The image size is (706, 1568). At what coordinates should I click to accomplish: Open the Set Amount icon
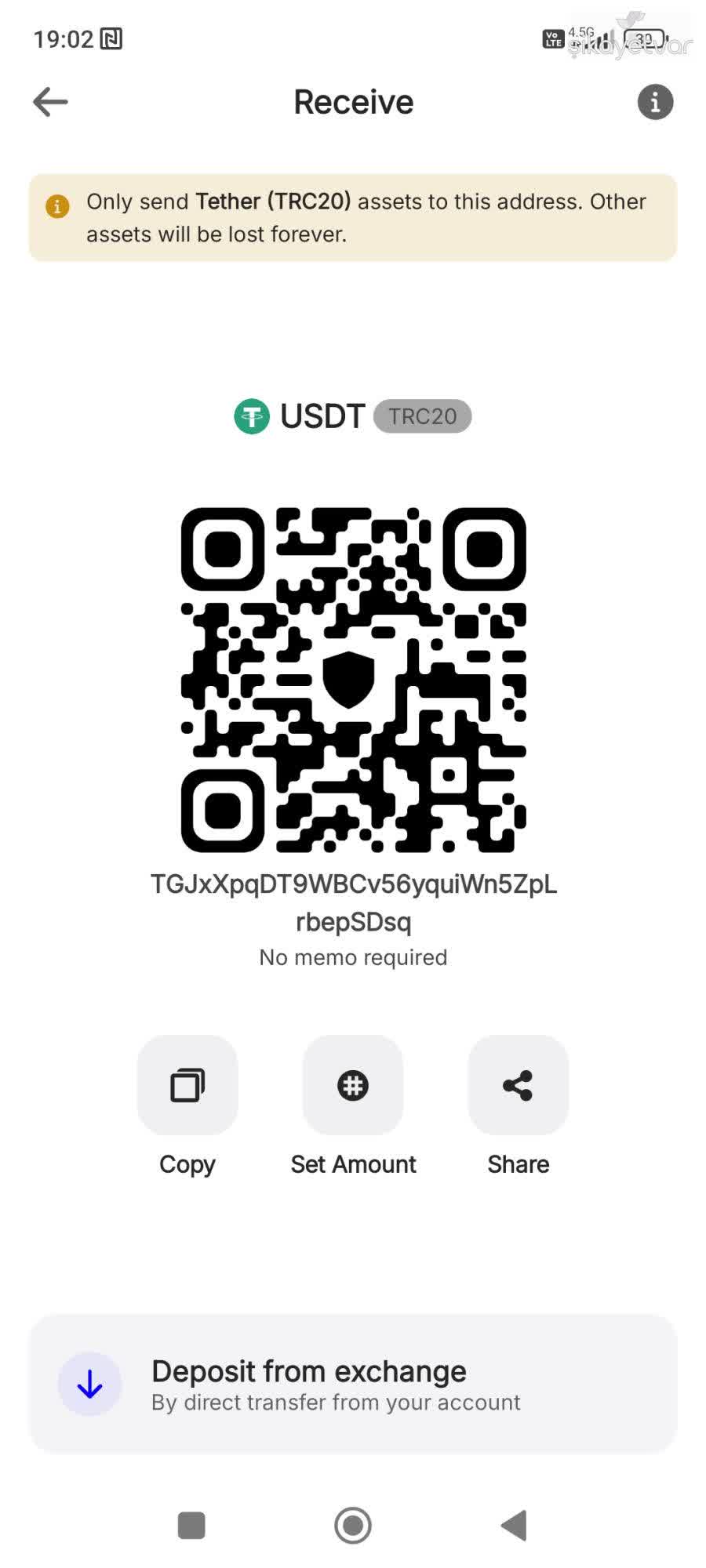coord(352,1086)
